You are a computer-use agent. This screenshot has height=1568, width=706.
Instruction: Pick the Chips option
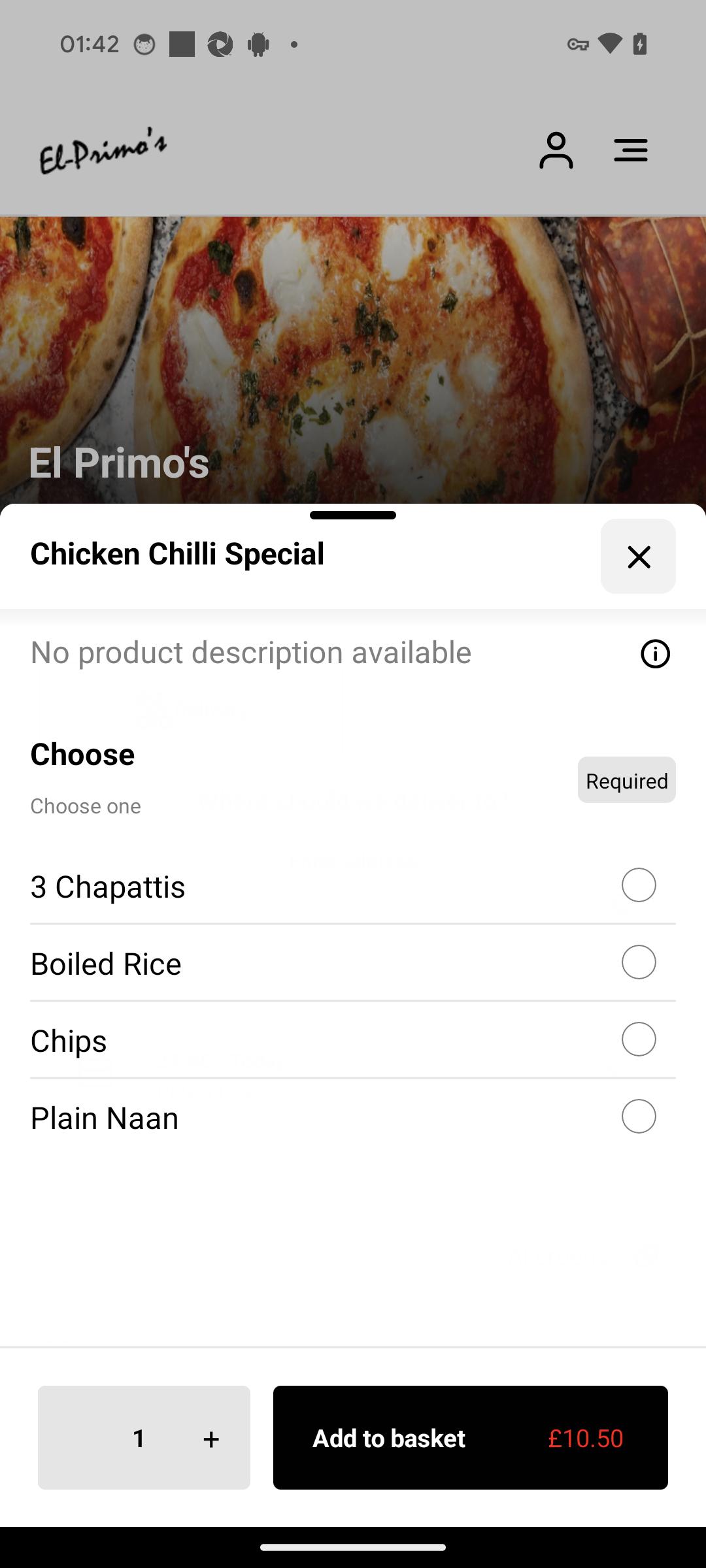point(353,1040)
